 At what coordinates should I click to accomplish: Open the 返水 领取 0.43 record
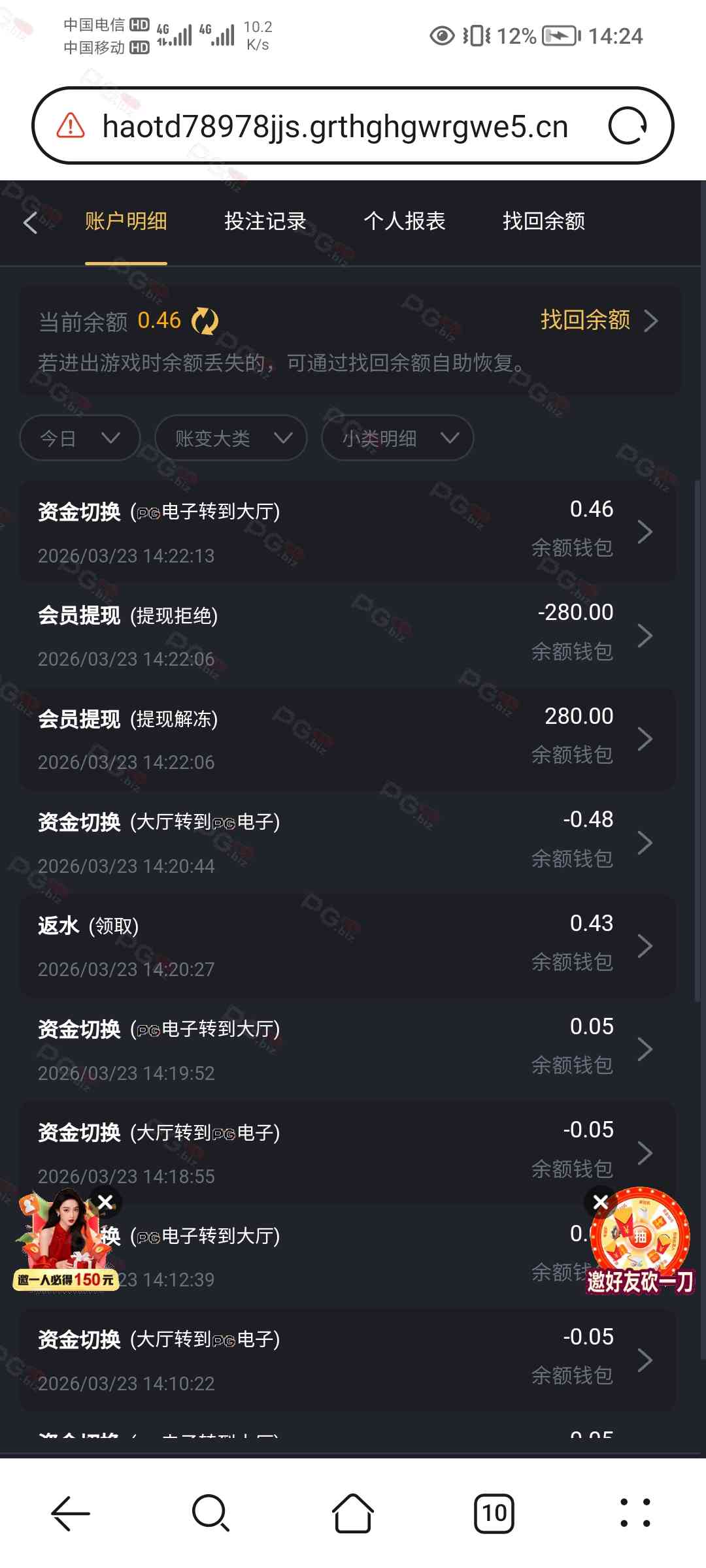[348, 945]
